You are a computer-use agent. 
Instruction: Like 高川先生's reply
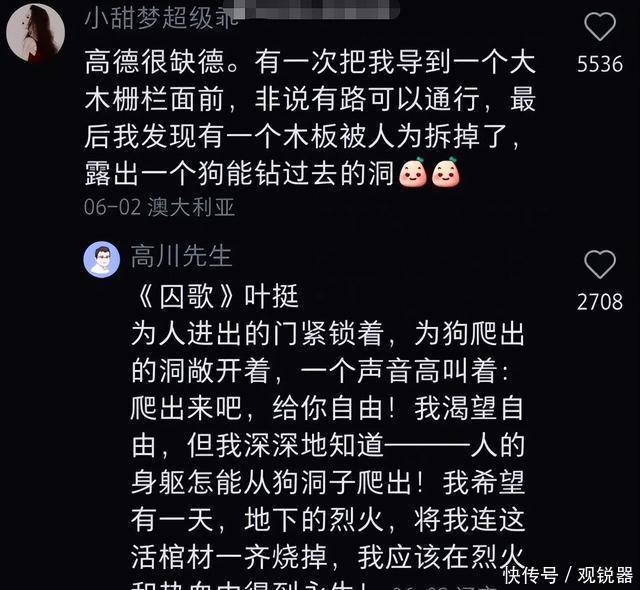point(599,265)
